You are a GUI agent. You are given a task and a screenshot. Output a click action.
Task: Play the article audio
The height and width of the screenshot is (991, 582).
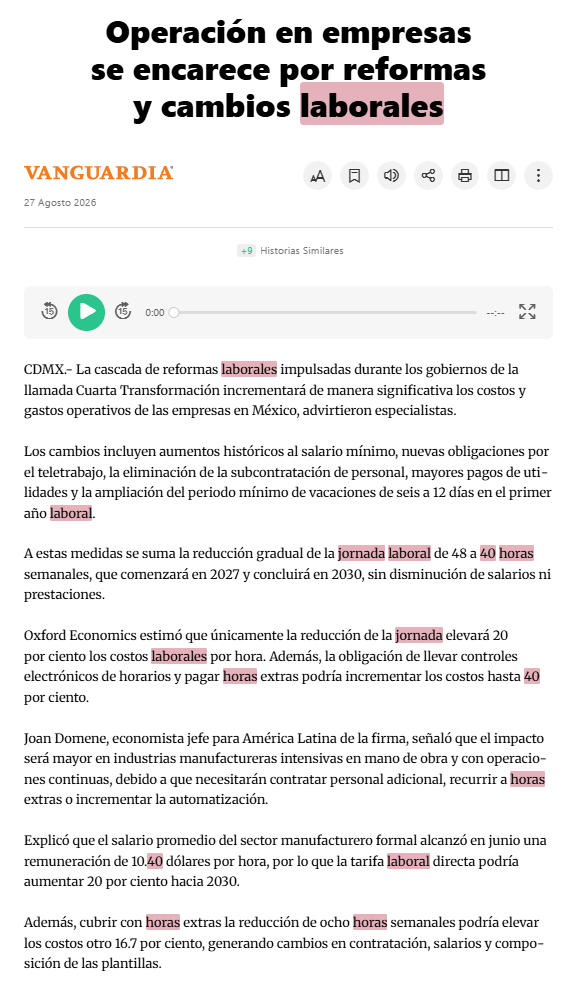87,312
